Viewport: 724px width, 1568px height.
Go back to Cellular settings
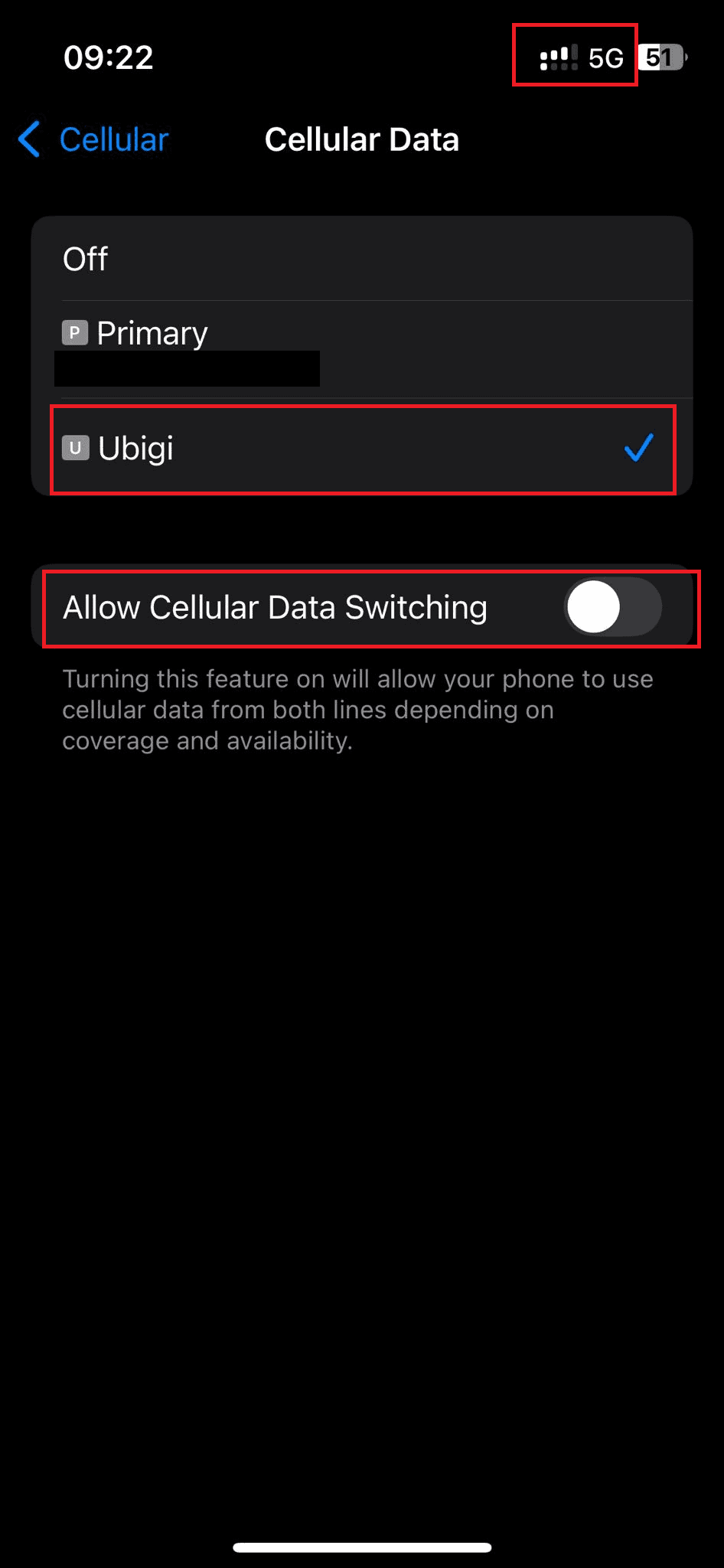pyautogui.click(x=93, y=140)
